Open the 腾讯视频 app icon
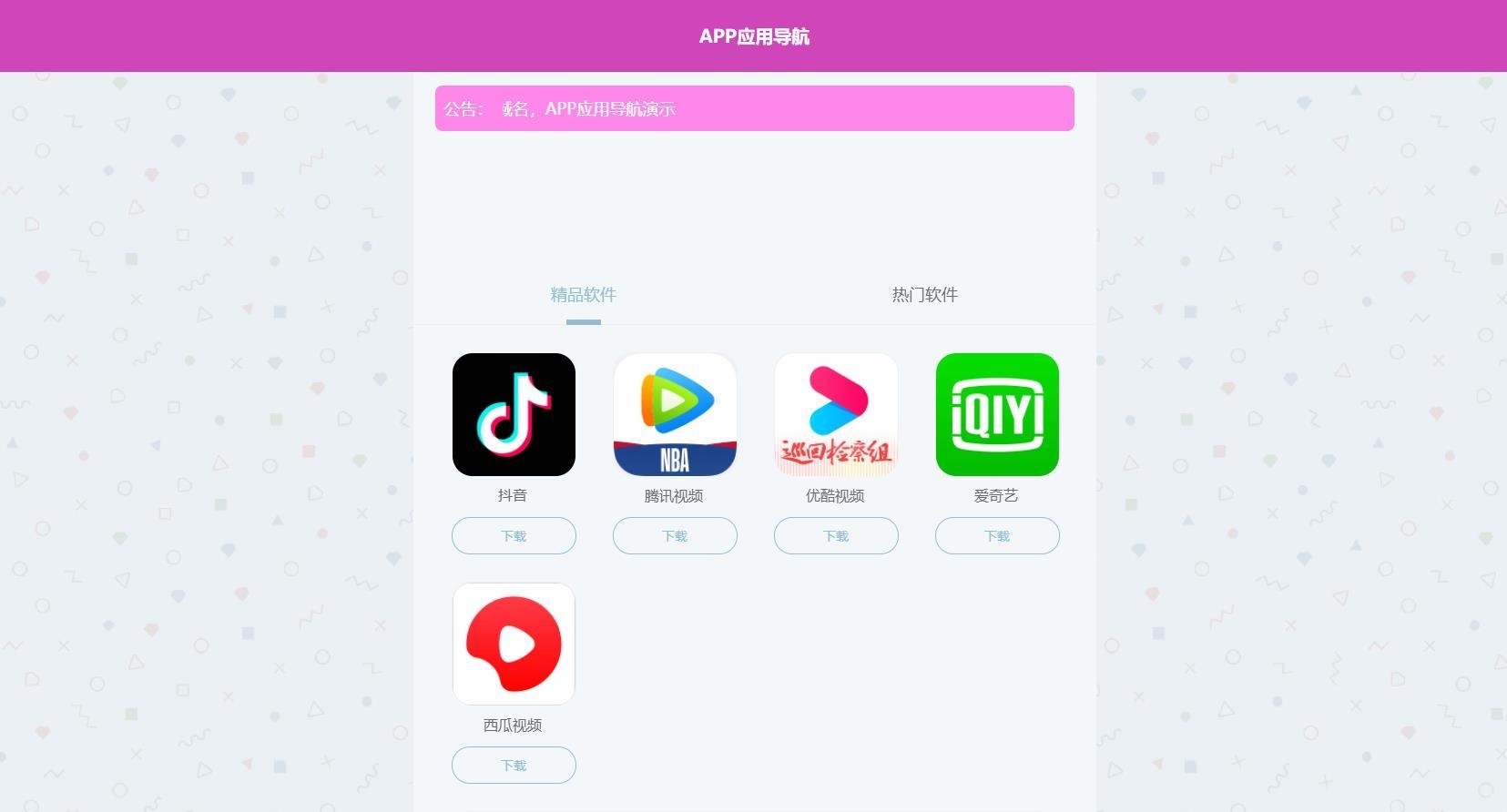The width and height of the screenshot is (1507, 812). (x=675, y=414)
